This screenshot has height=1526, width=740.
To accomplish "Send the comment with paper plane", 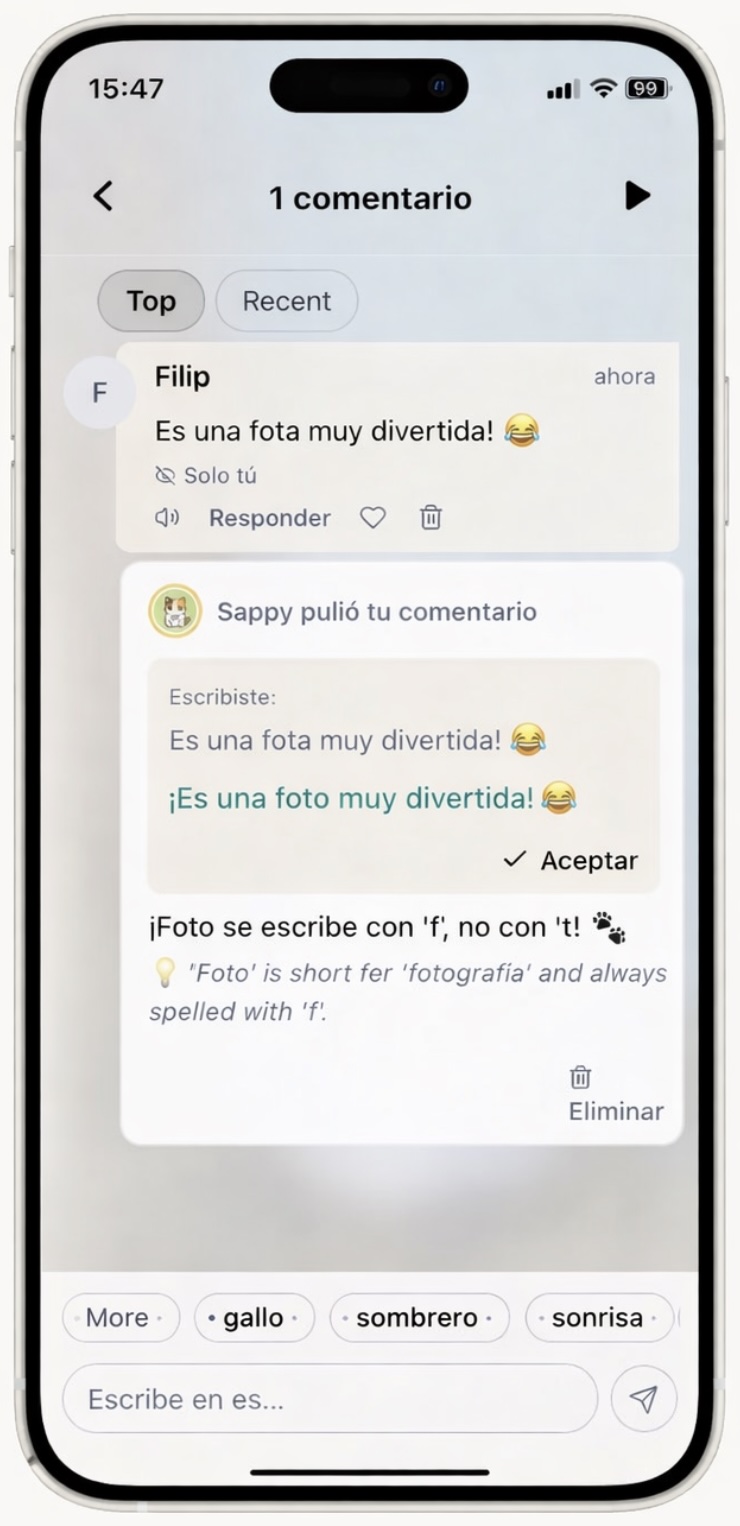I will point(644,1399).
